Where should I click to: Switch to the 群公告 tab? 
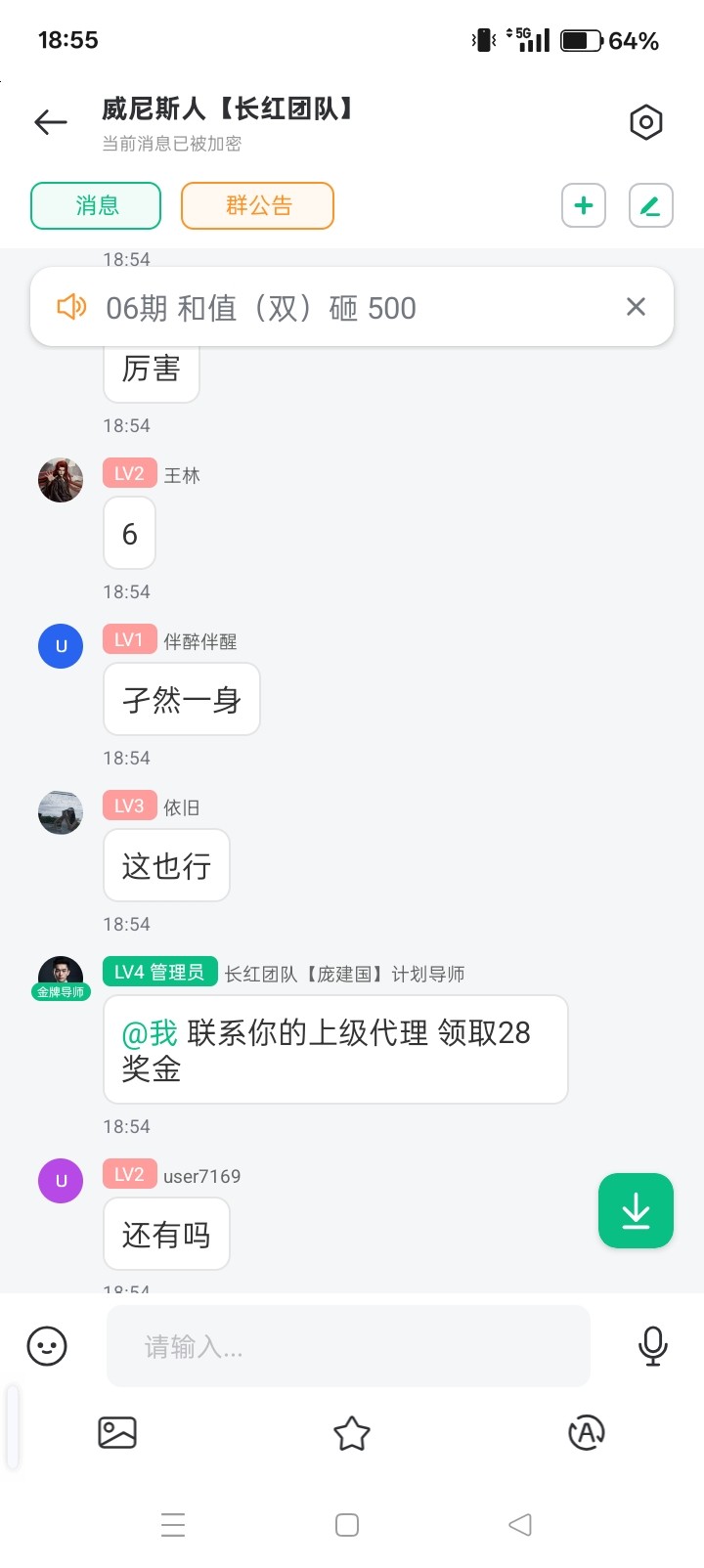(256, 206)
